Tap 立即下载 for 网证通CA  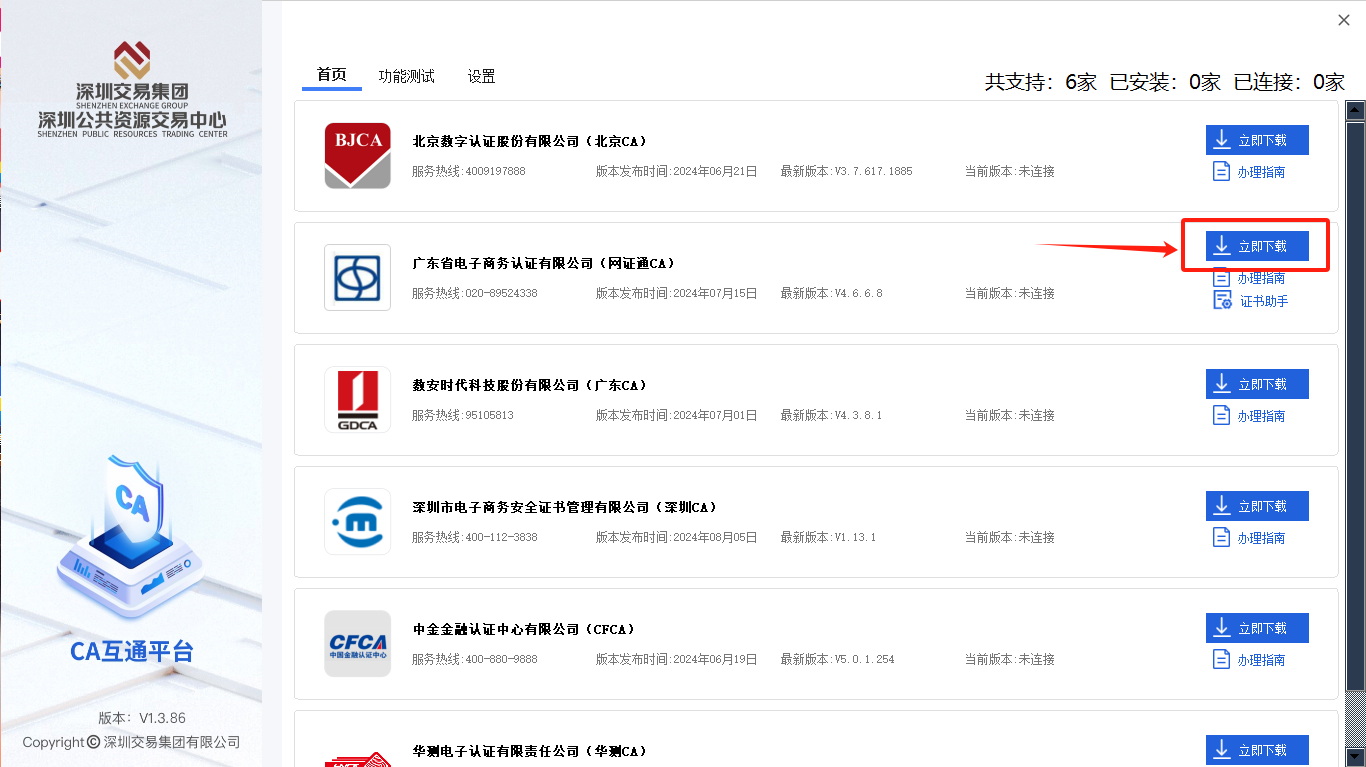pos(1257,246)
